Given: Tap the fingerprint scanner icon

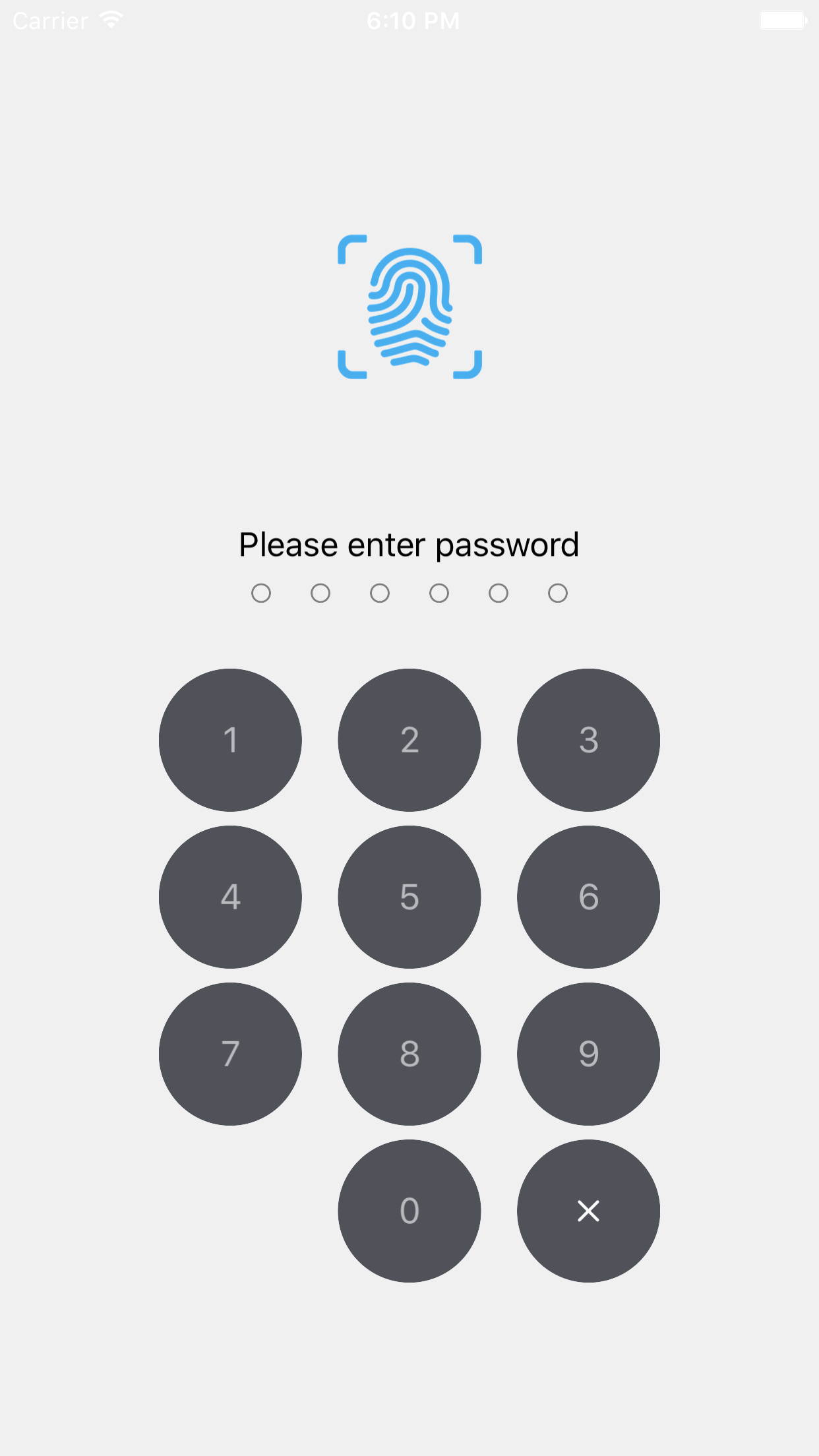Looking at the screenshot, I should click(x=409, y=307).
